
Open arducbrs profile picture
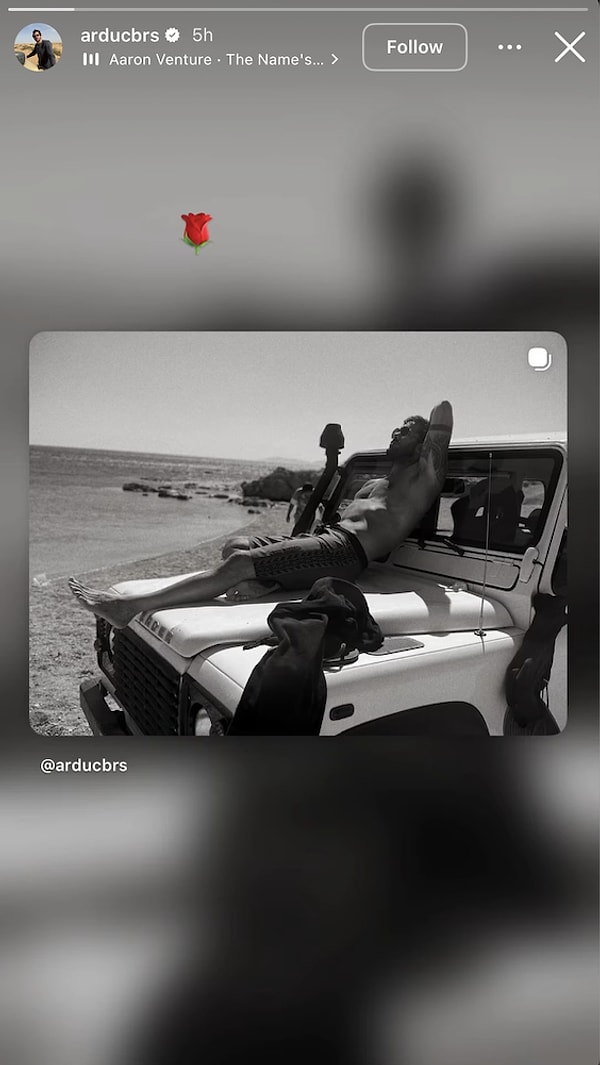(x=38, y=47)
